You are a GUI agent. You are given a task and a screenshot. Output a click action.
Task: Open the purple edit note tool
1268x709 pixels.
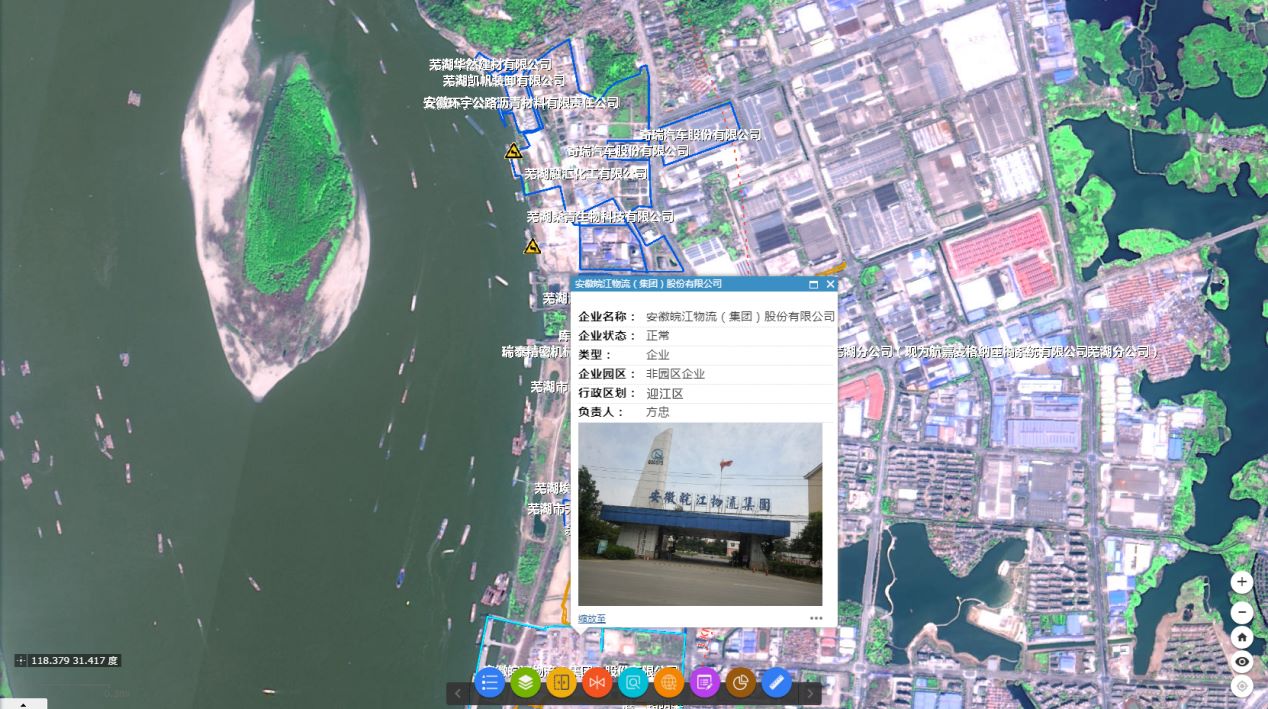pos(705,683)
